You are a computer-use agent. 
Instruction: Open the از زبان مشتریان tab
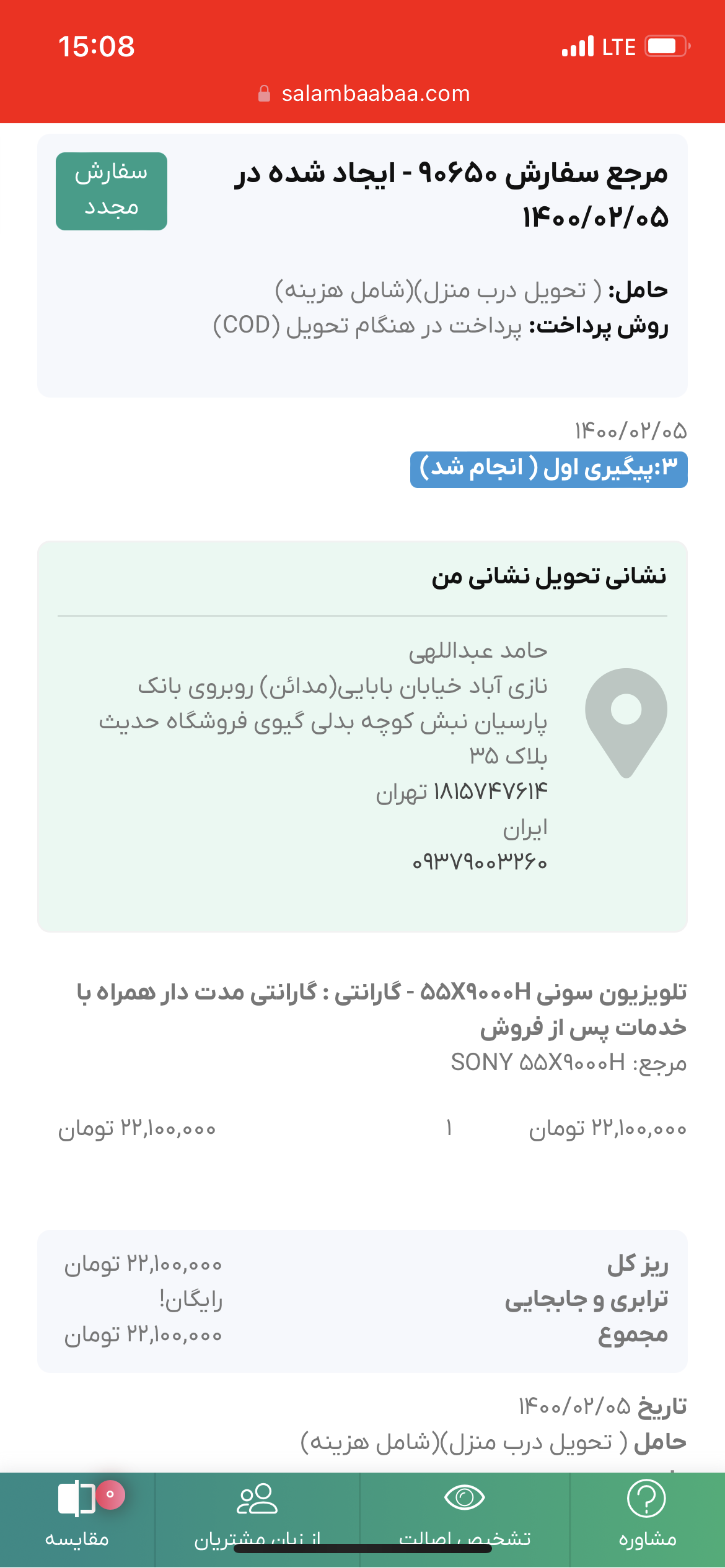click(x=257, y=1511)
